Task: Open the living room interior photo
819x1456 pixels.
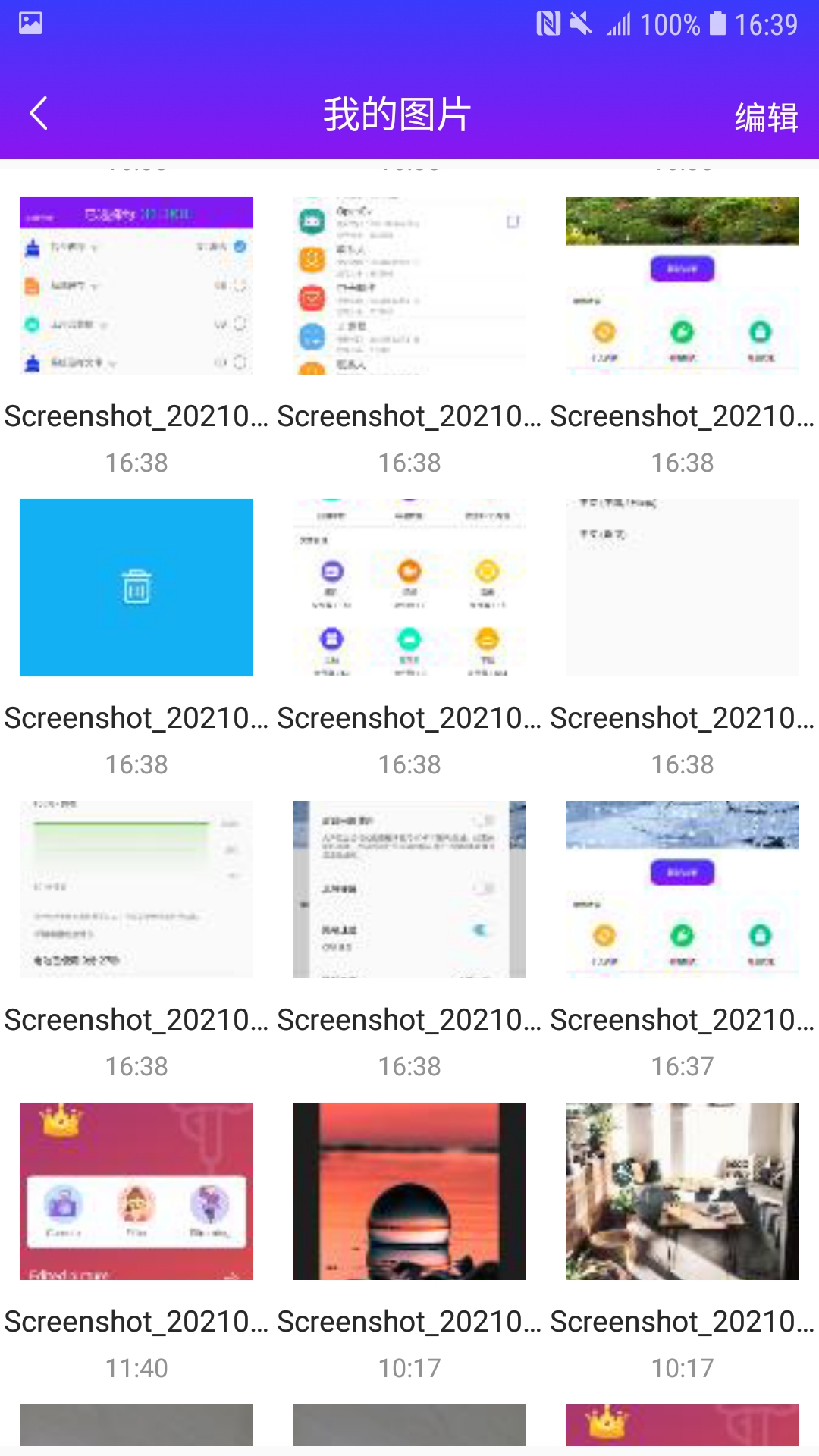Action: point(682,1191)
